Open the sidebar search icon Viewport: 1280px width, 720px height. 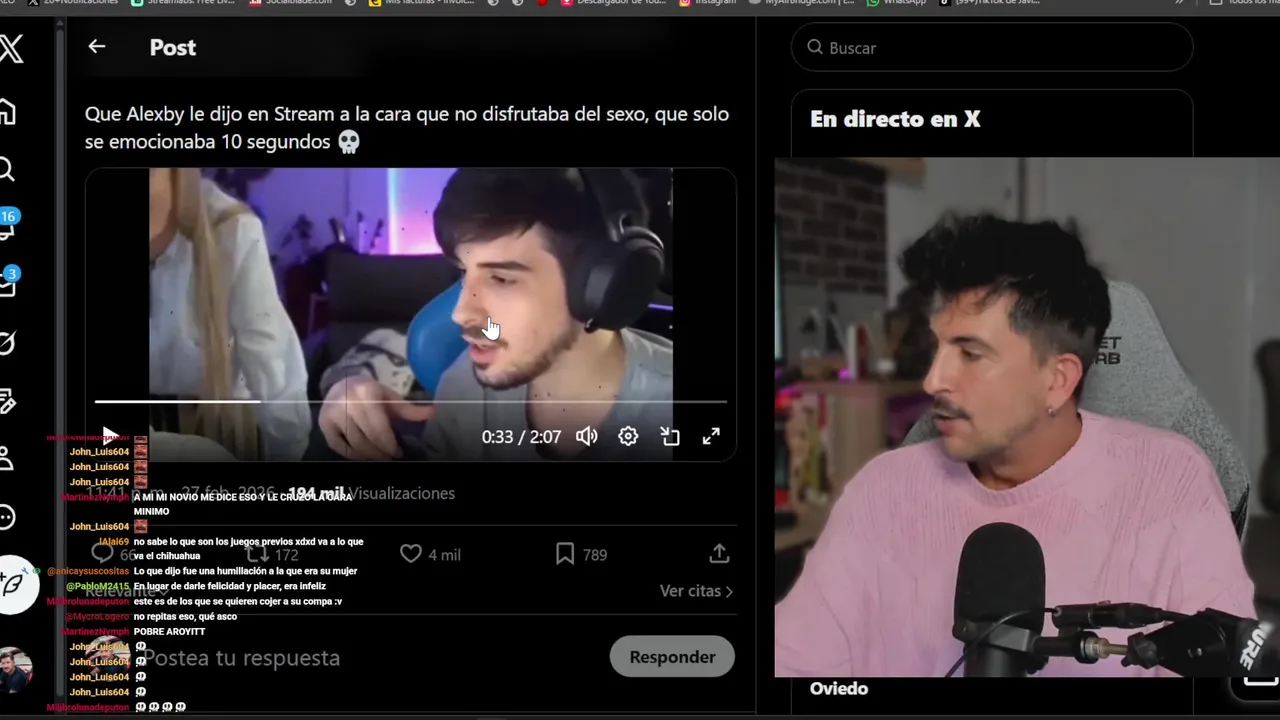(8, 169)
